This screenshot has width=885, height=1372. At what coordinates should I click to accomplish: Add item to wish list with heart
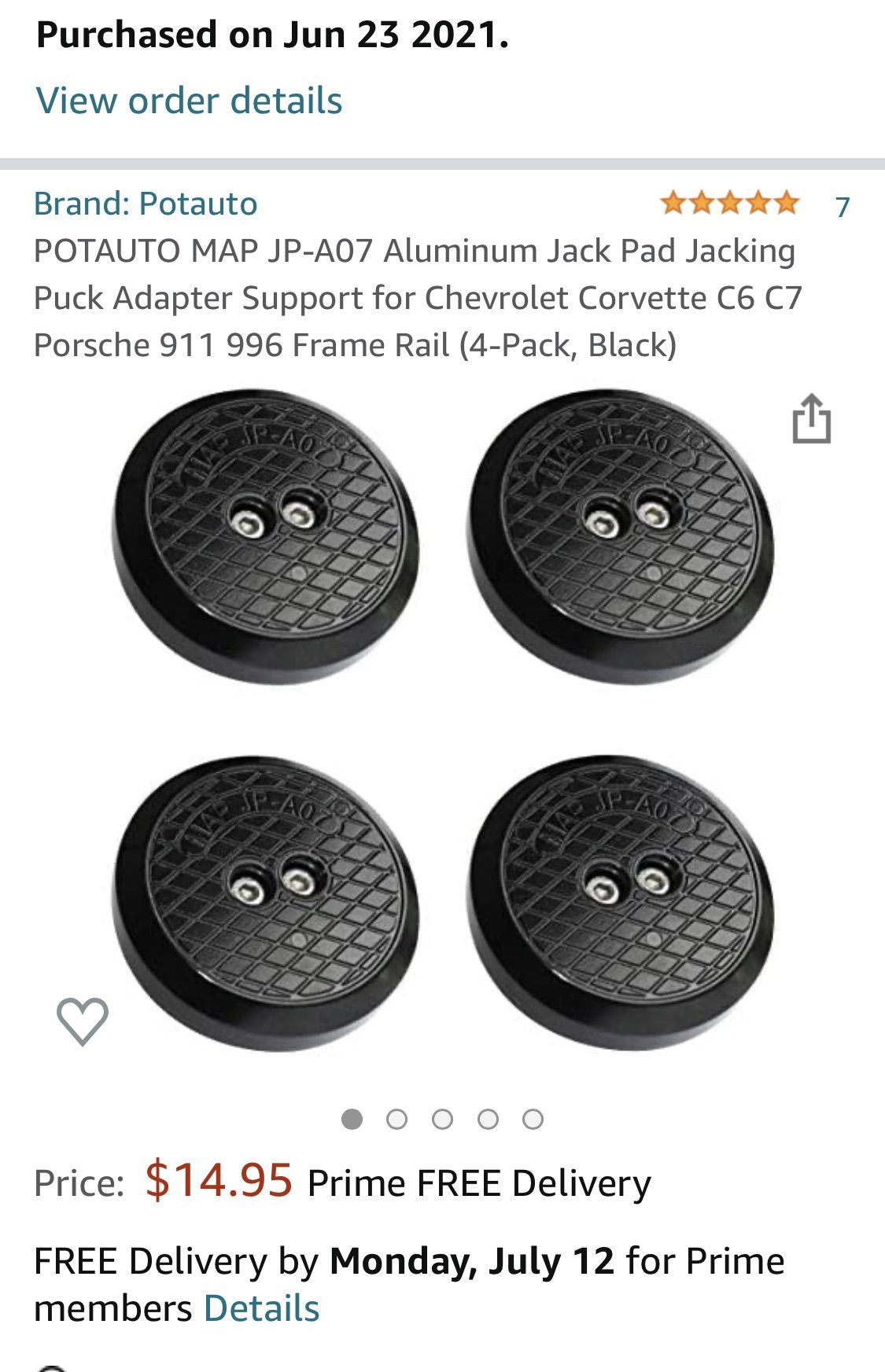pyautogui.click(x=83, y=1021)
